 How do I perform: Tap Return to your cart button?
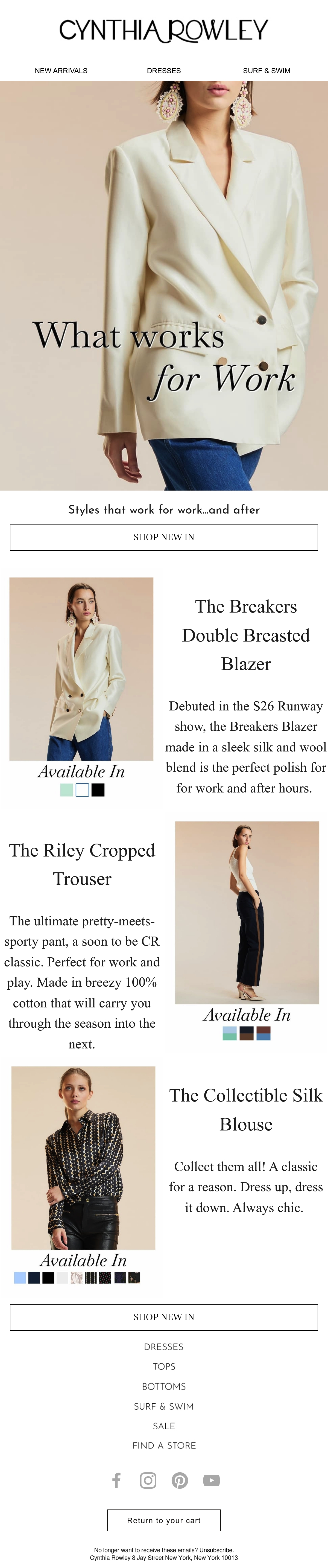point(164,1520)
